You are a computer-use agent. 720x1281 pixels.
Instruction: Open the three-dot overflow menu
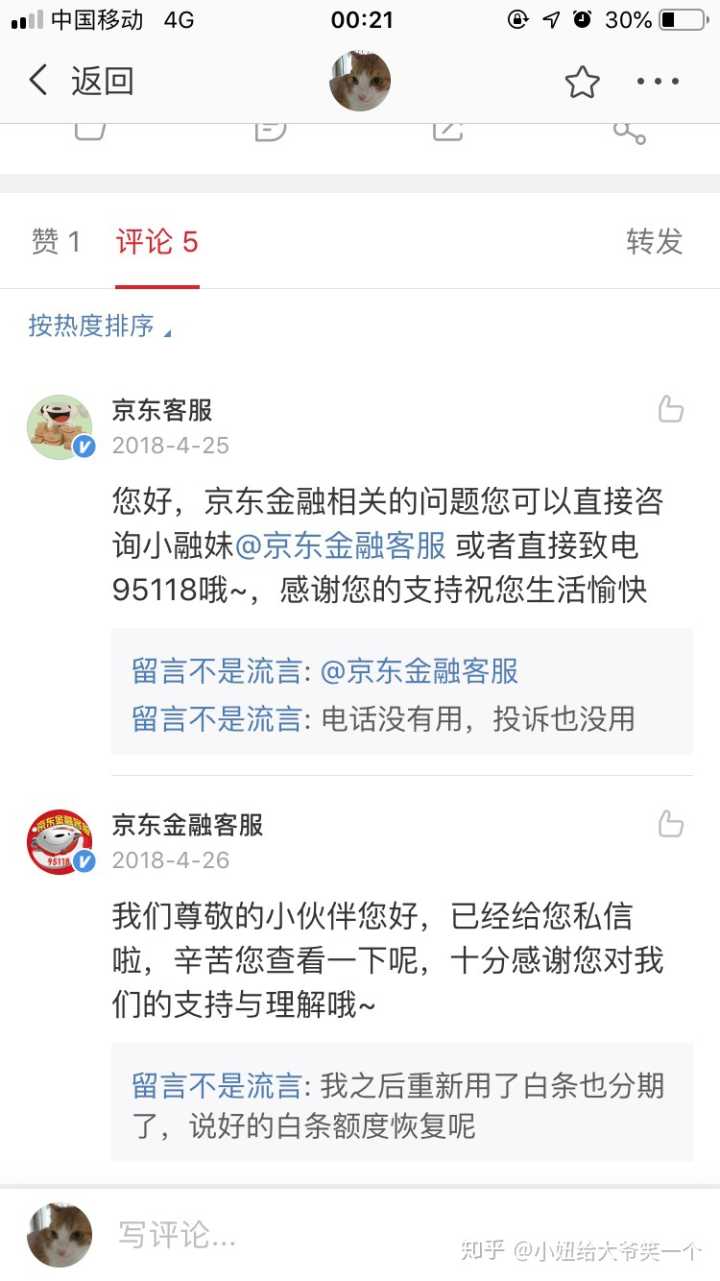tap(657, 82)
